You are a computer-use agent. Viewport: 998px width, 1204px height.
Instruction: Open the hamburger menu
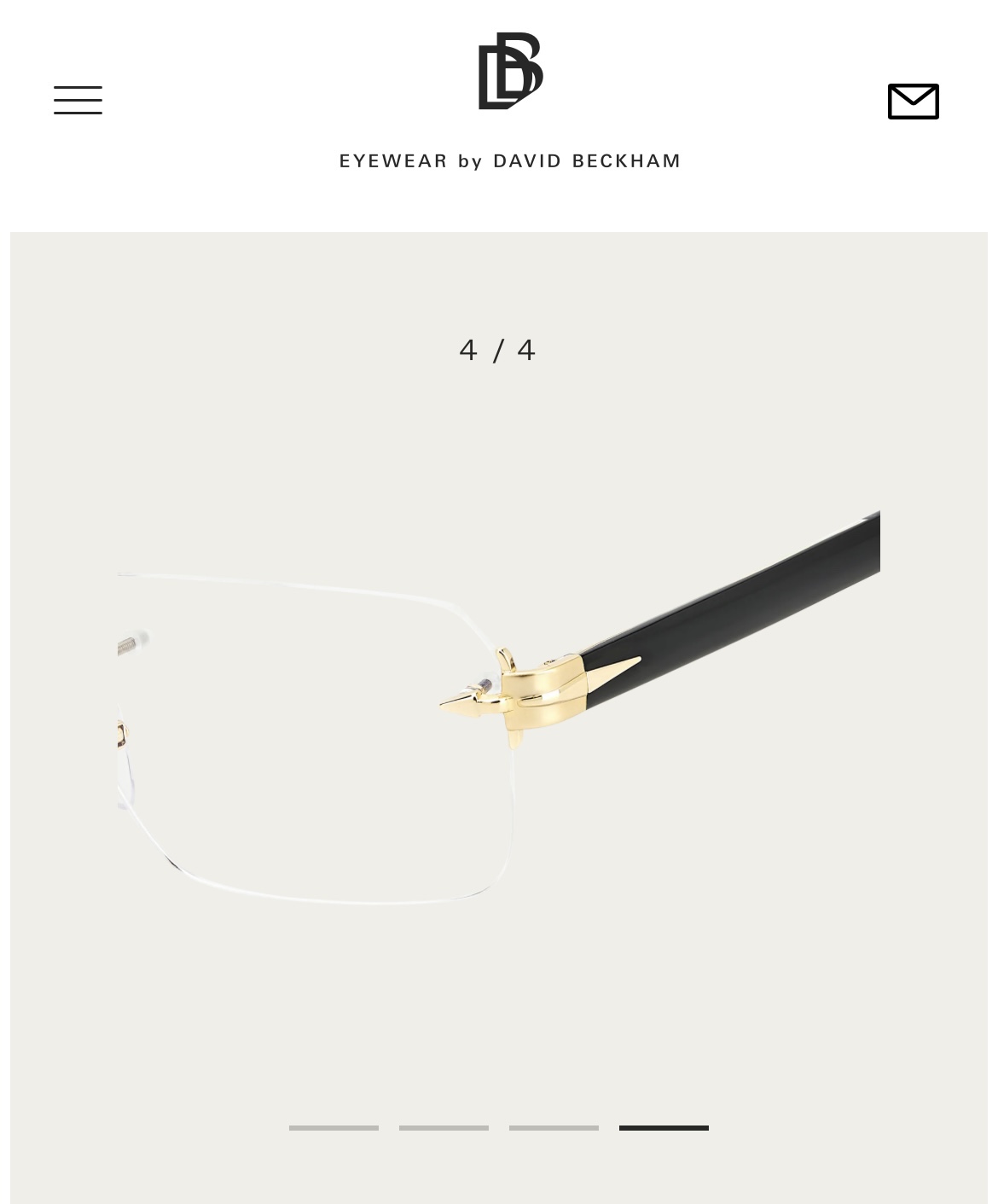click(78, 100)
